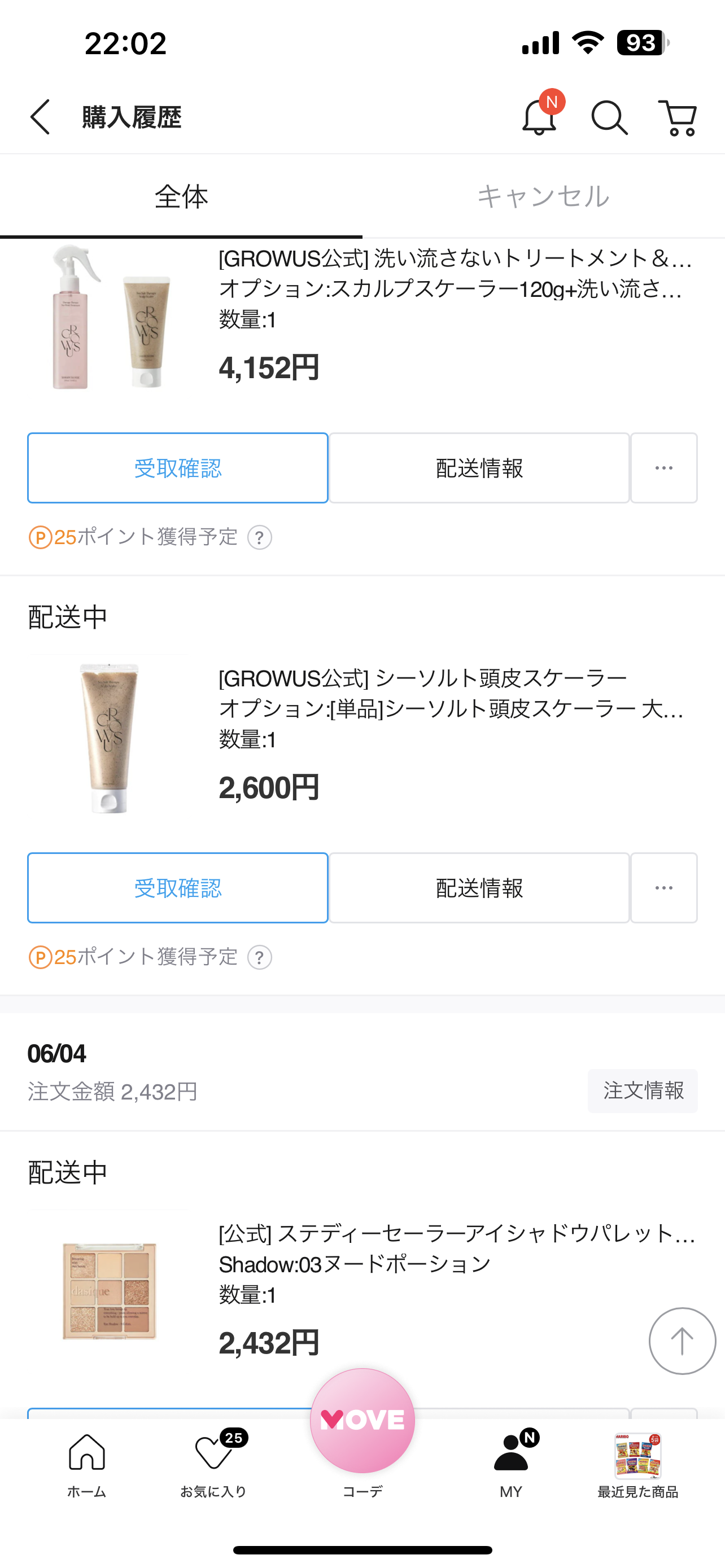725x1568 pixels.
Task: Open more options for the 4,152円 item
Action: [663, 468]
